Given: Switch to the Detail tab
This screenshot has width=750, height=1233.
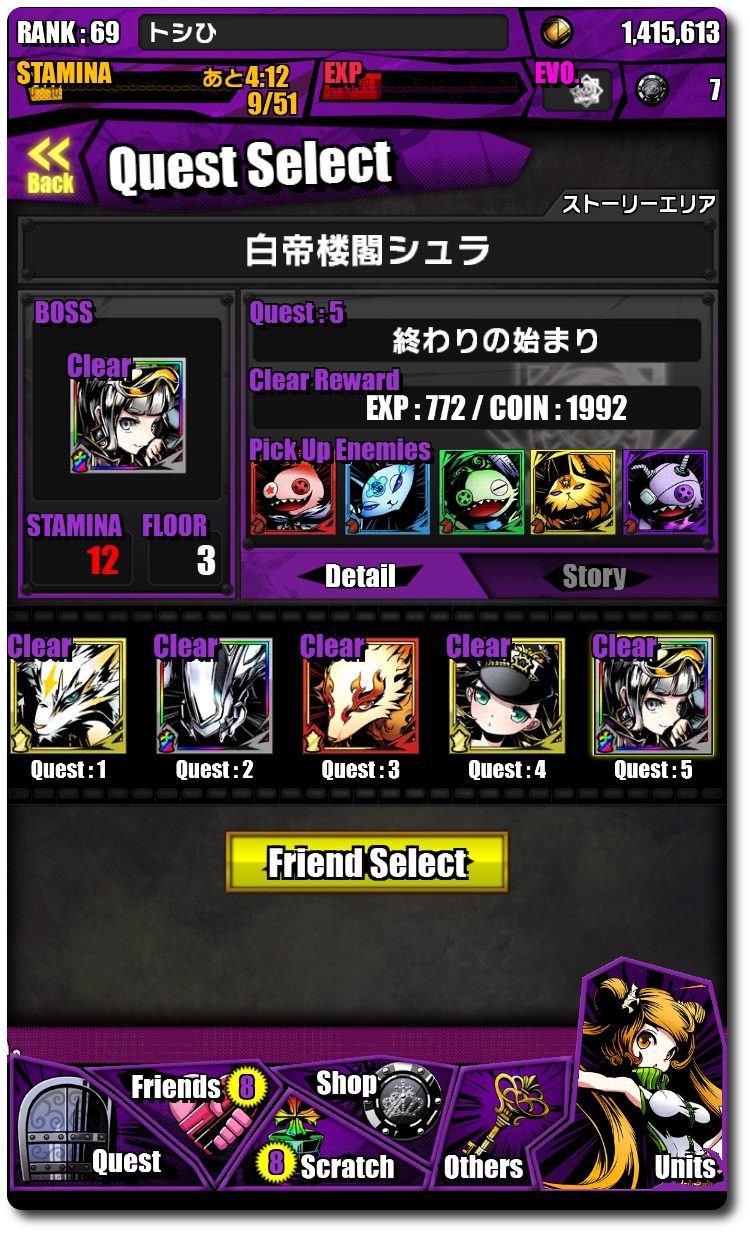Looking at the screenshot, I should (360, 576).
